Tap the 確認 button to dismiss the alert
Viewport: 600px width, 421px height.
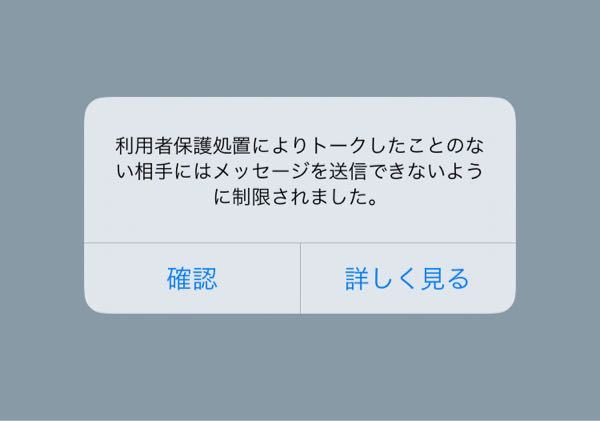point(192,278)
